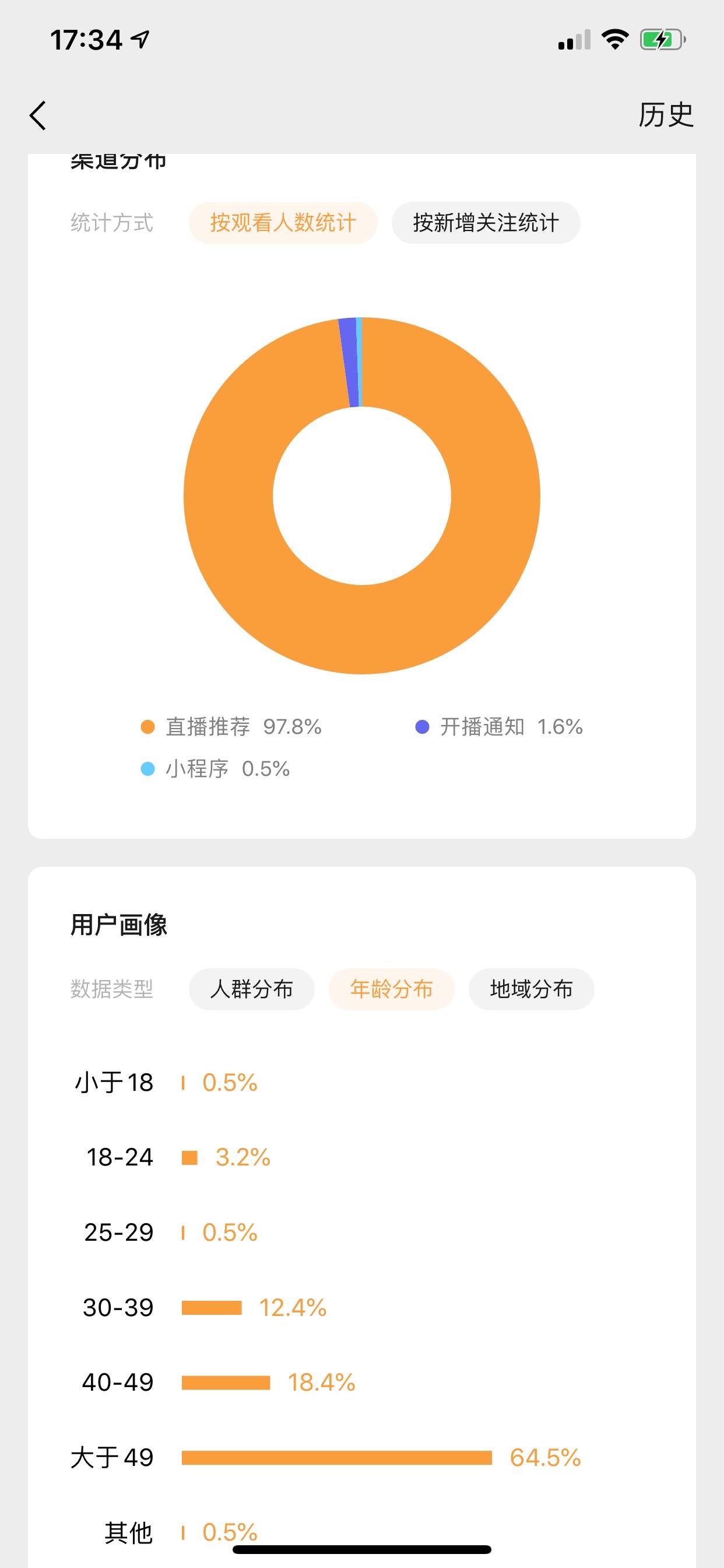Open the 历史 history page

click(666, 114)
